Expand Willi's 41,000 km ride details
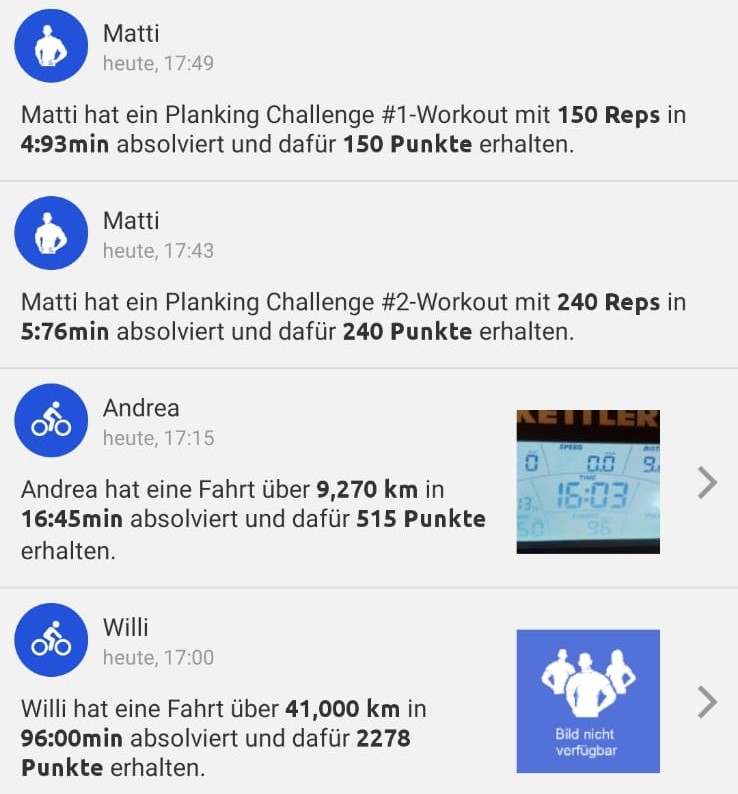The height and width of the screenshot is (794, 738). (x=707, y=702)
